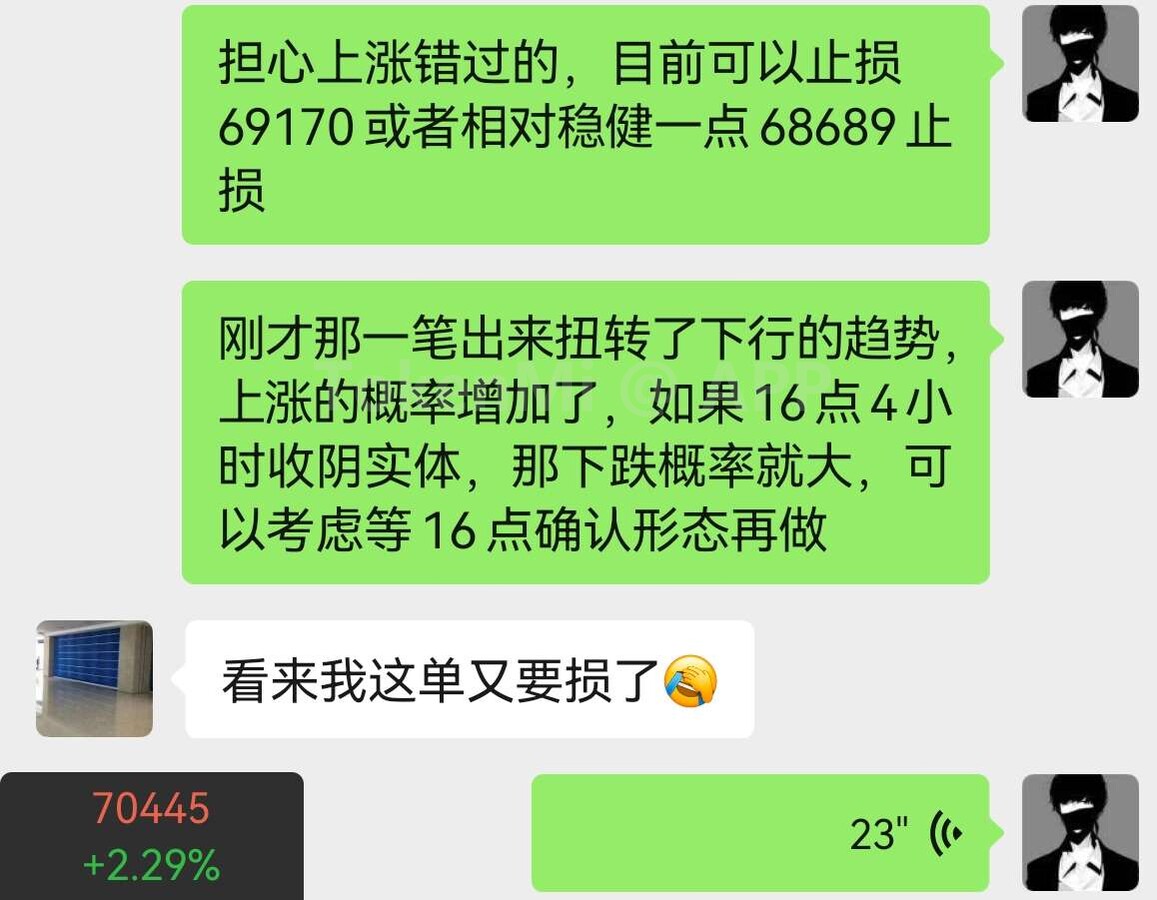Open the floating 70445 price widget
1157x900 pixels.
[x=151, y=836]
